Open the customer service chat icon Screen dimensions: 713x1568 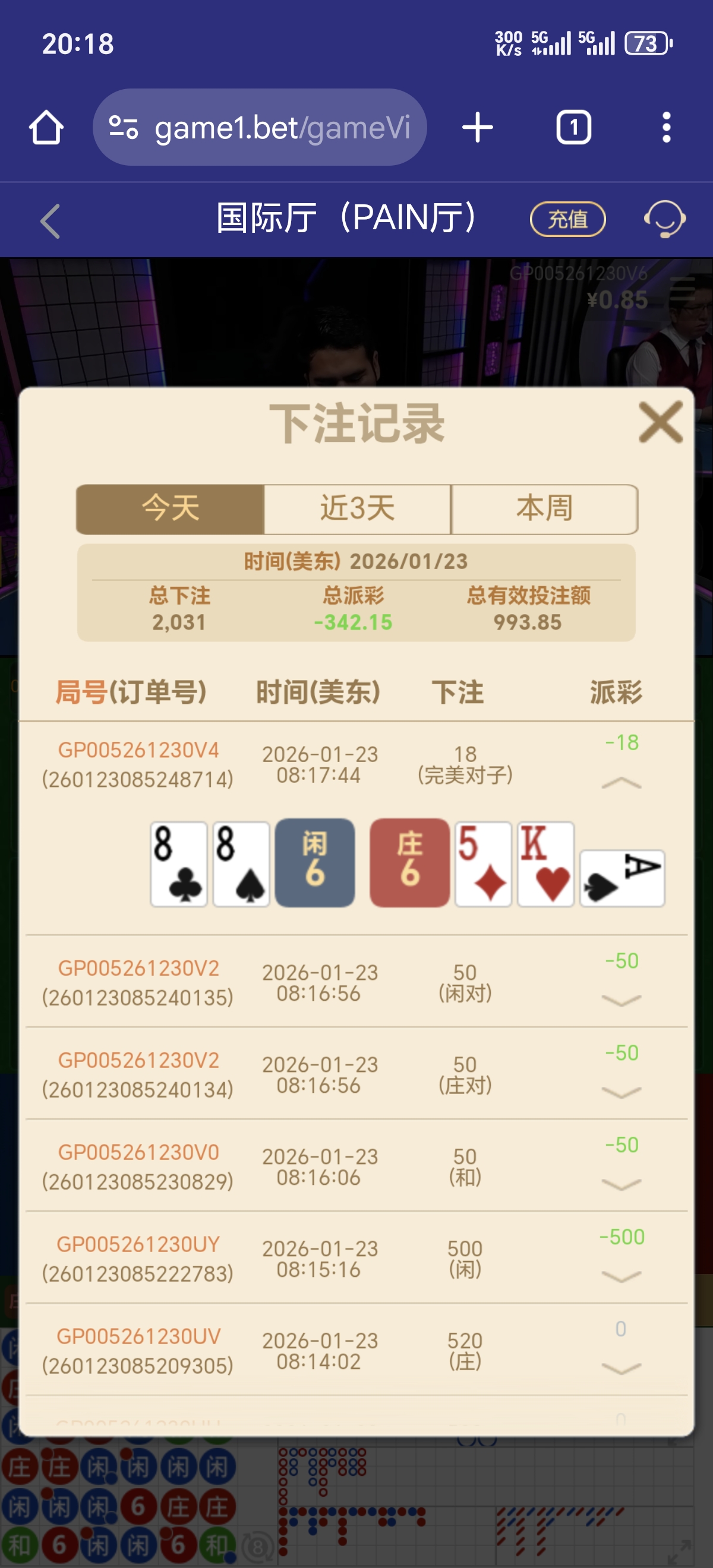[665, 220]
